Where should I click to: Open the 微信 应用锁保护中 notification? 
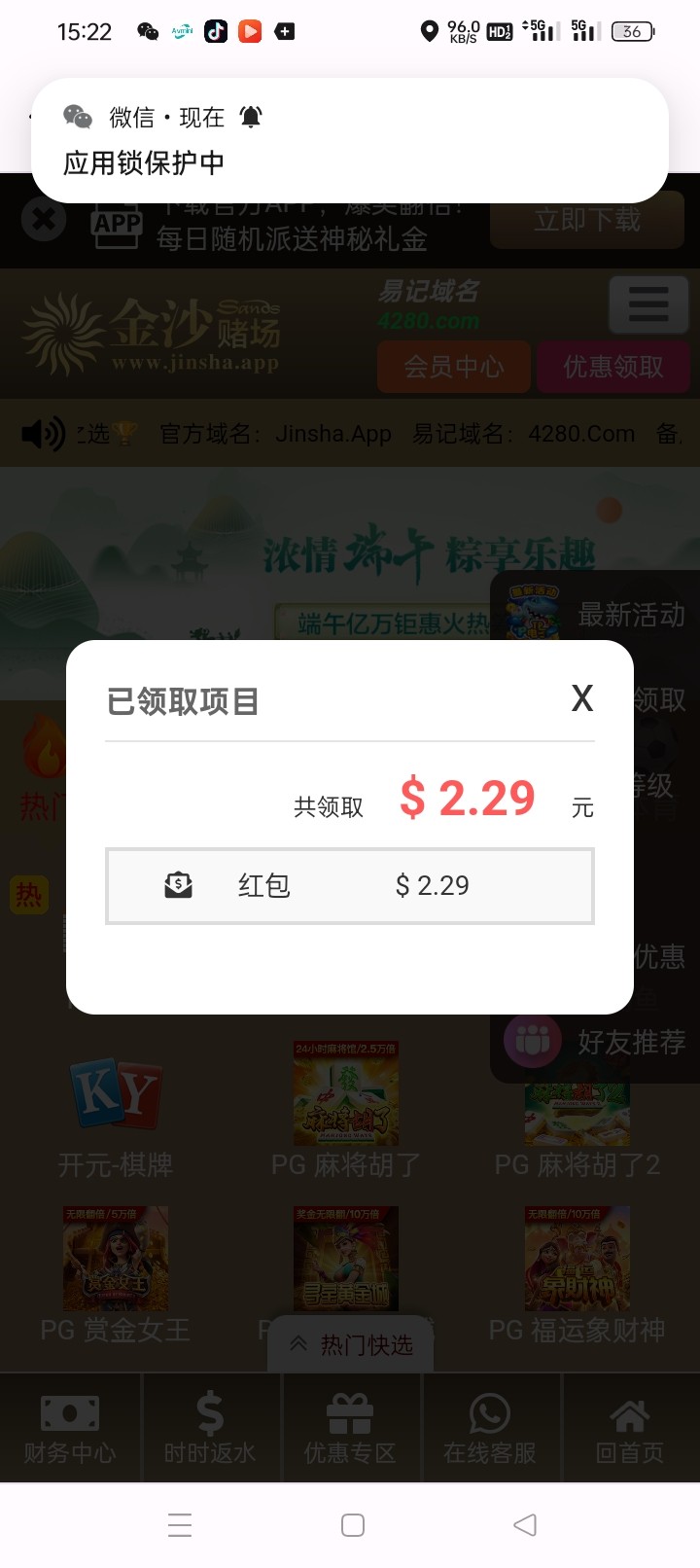point(350,140)
